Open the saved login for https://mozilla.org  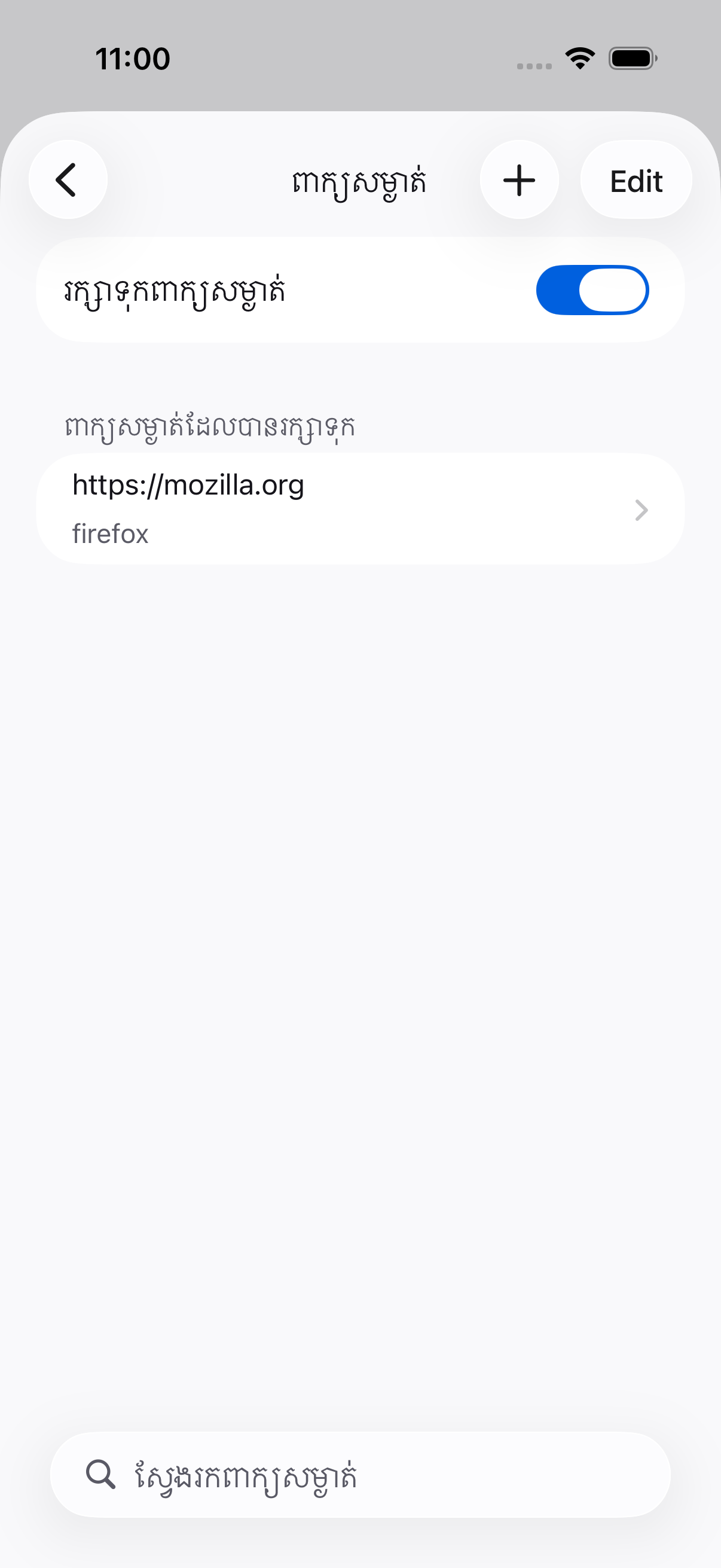pyautogui.click(x=360, y=509)
